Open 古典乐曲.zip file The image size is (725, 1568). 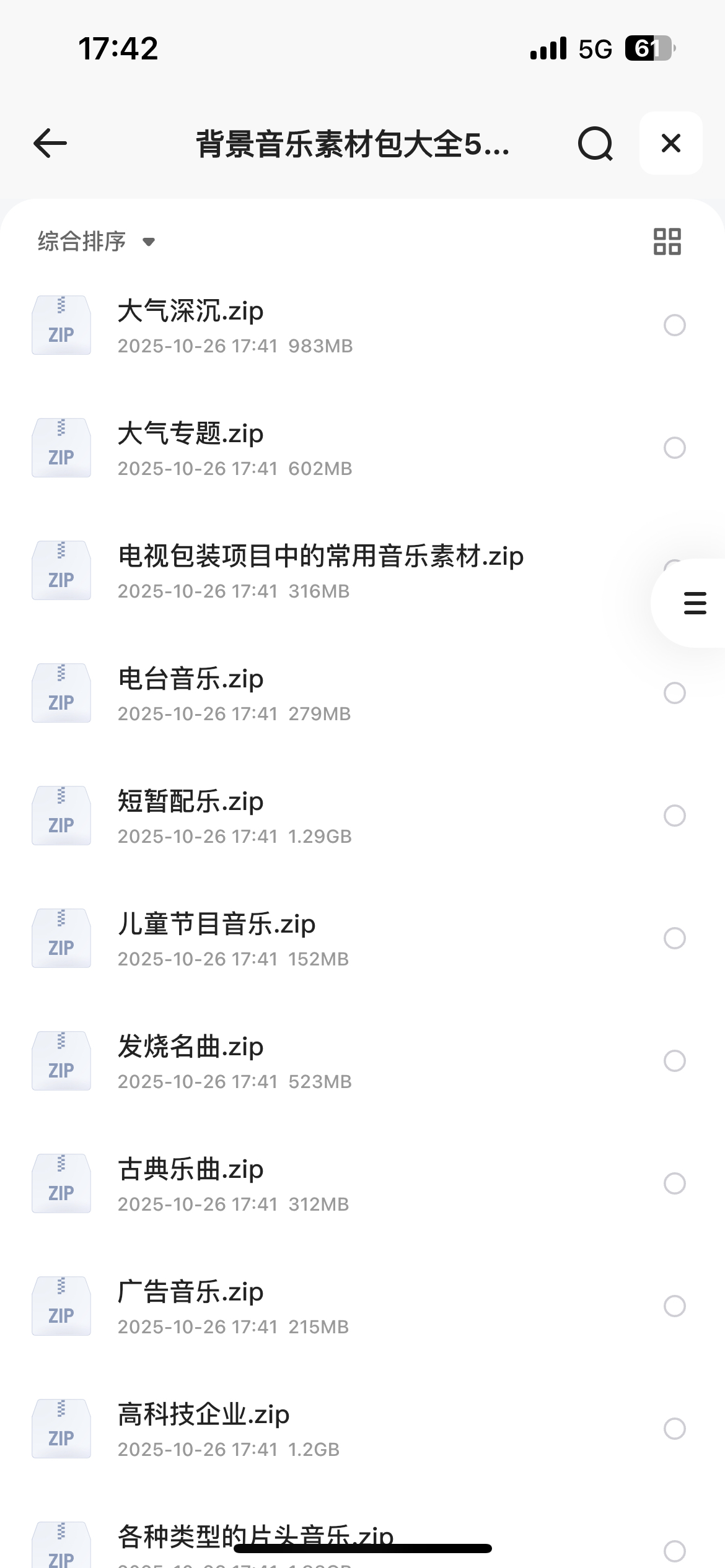191,1170
